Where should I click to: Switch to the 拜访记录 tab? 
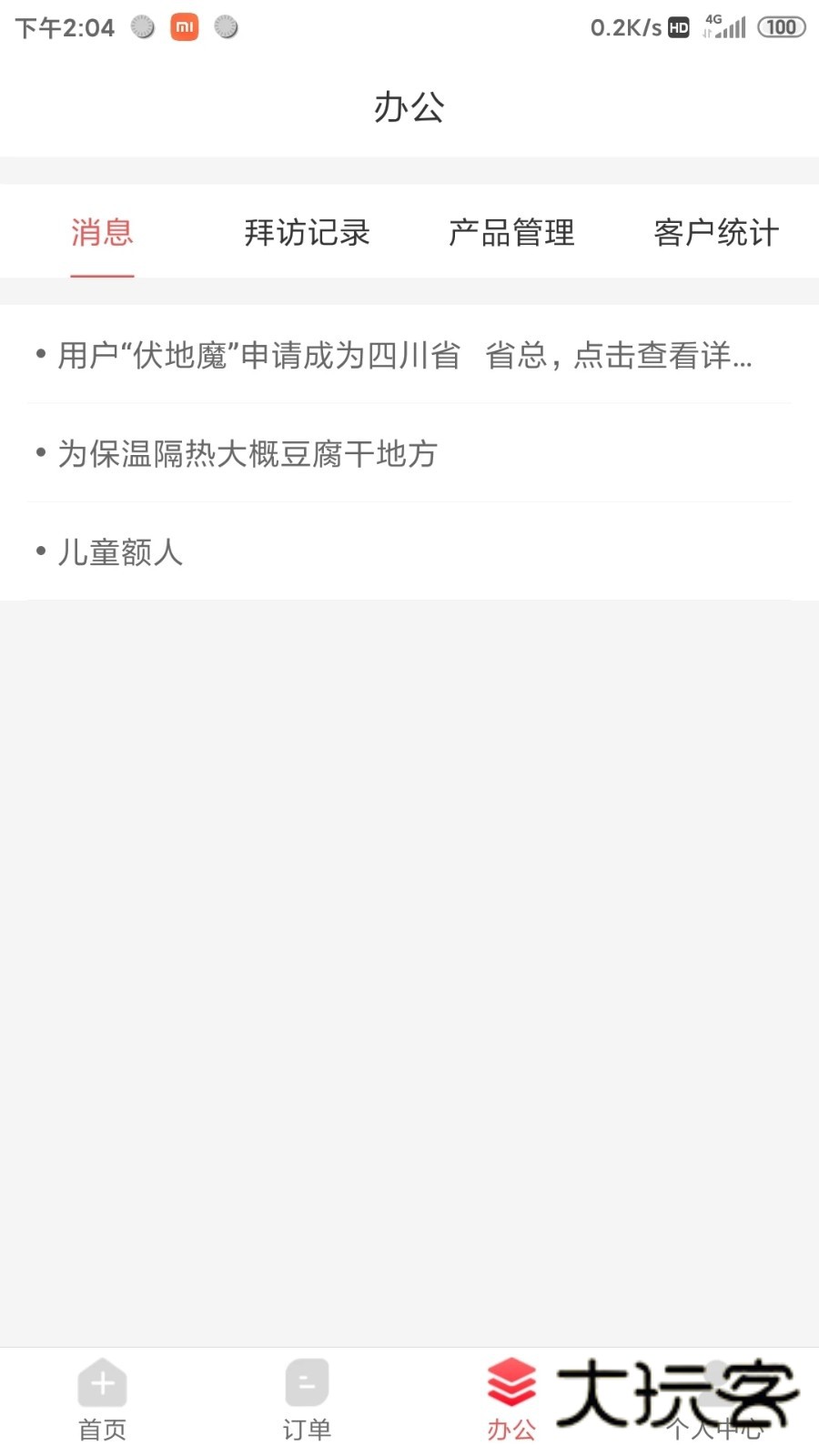307,233
